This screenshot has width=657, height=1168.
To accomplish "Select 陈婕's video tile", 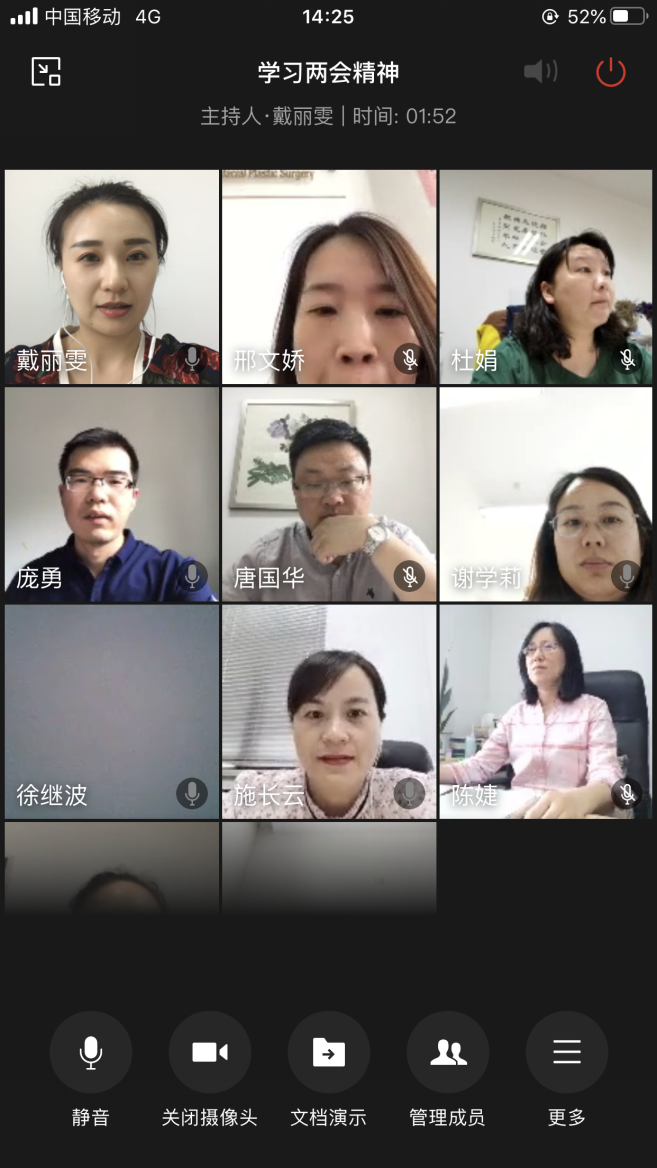I will tap(546, 711).
